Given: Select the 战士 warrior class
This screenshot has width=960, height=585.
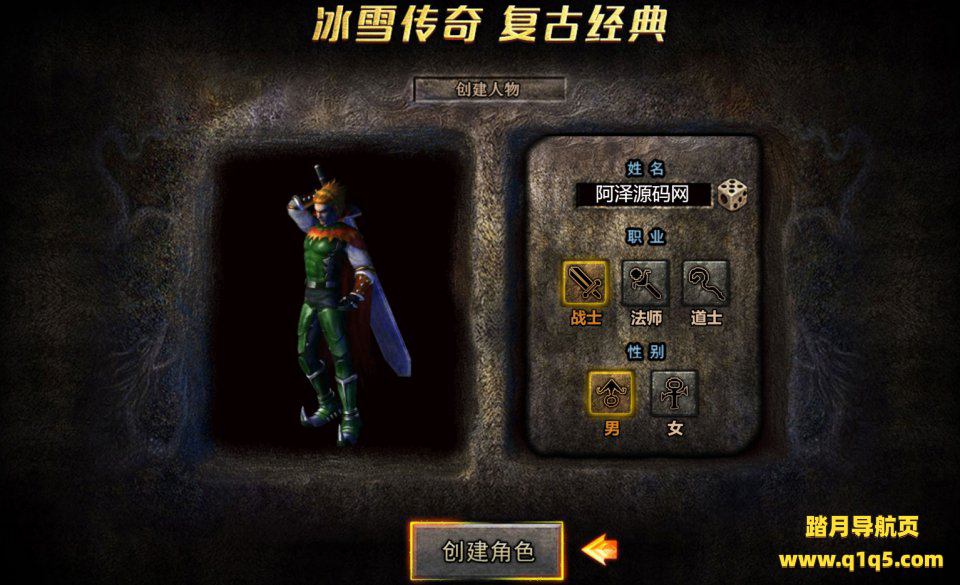Looking at the screenshot, I should click(x=585, y=283).
